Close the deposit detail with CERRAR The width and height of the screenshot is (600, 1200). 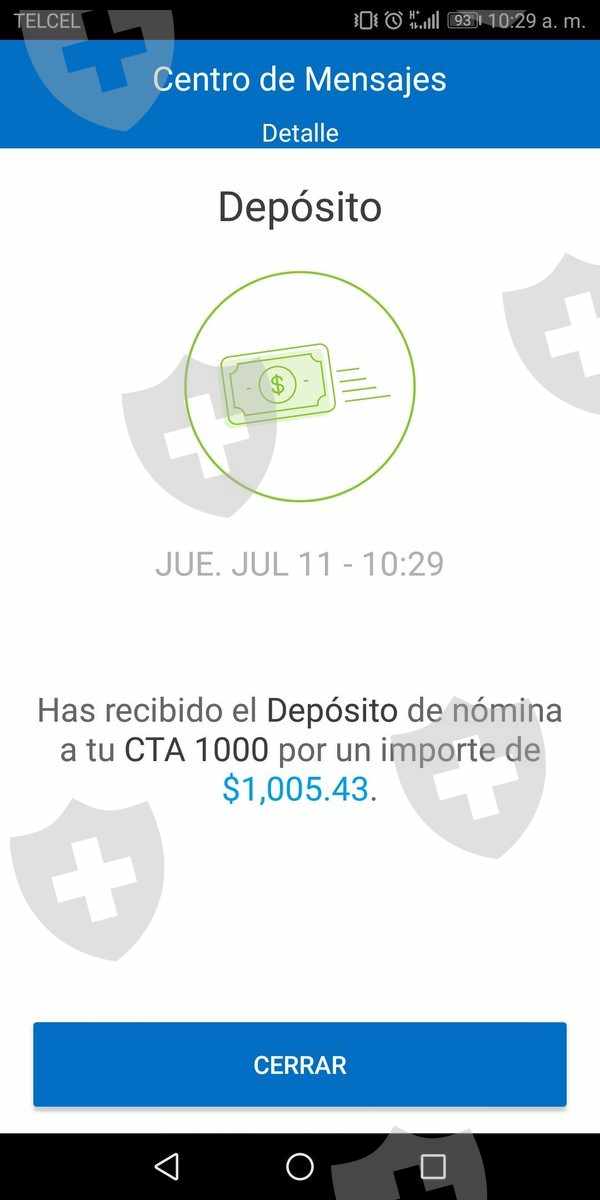click(x=300, y=1065)
